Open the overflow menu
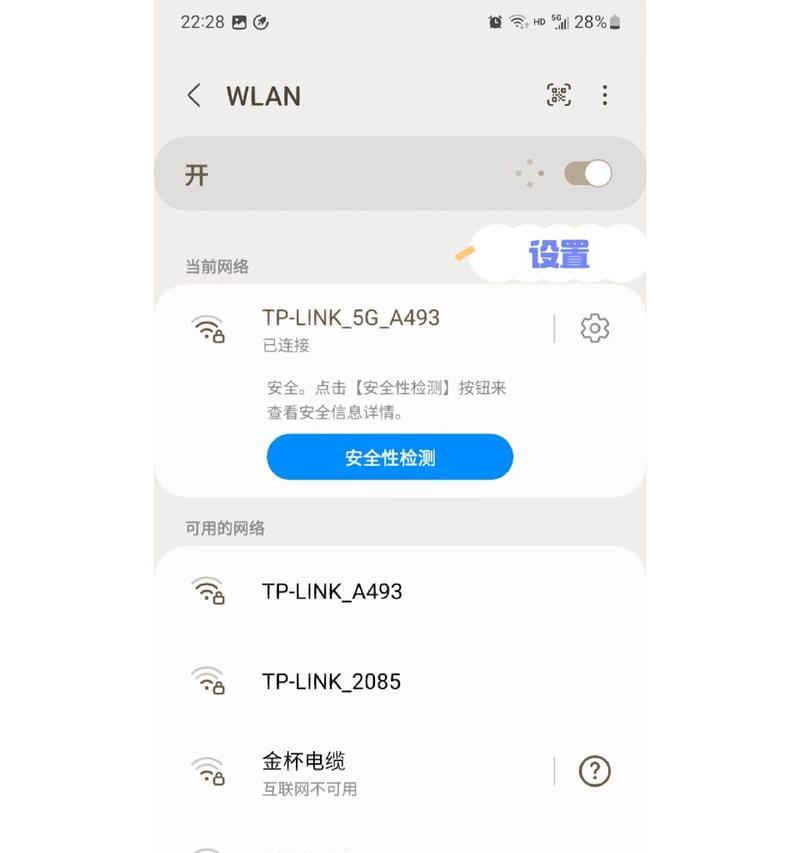The width and height of the screenshot is (800, 853). point(604,95)
